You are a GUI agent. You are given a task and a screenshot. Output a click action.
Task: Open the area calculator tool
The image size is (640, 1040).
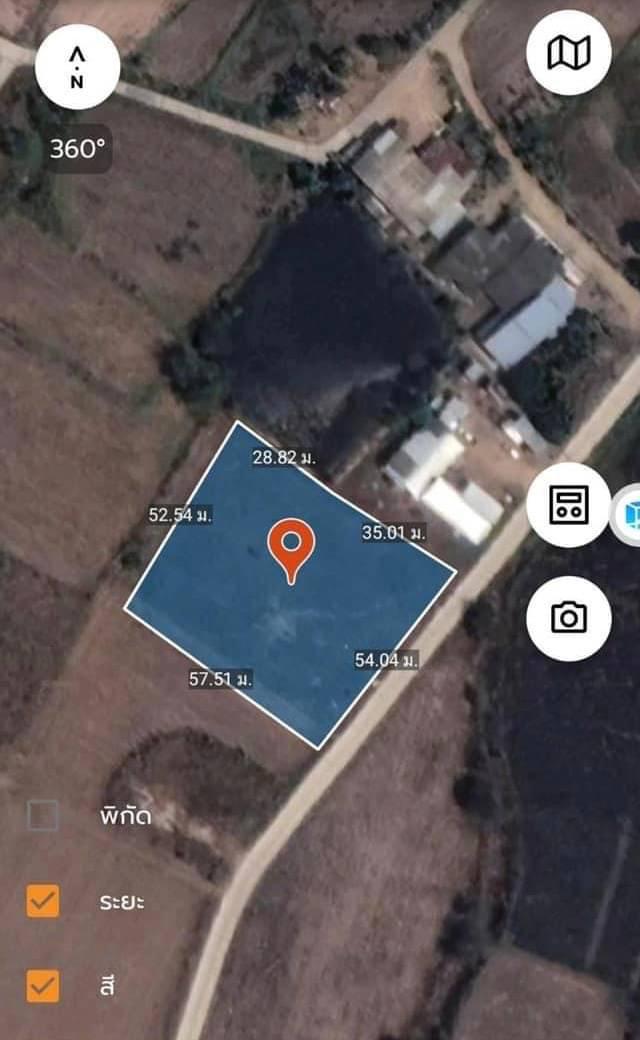[568, 505]
